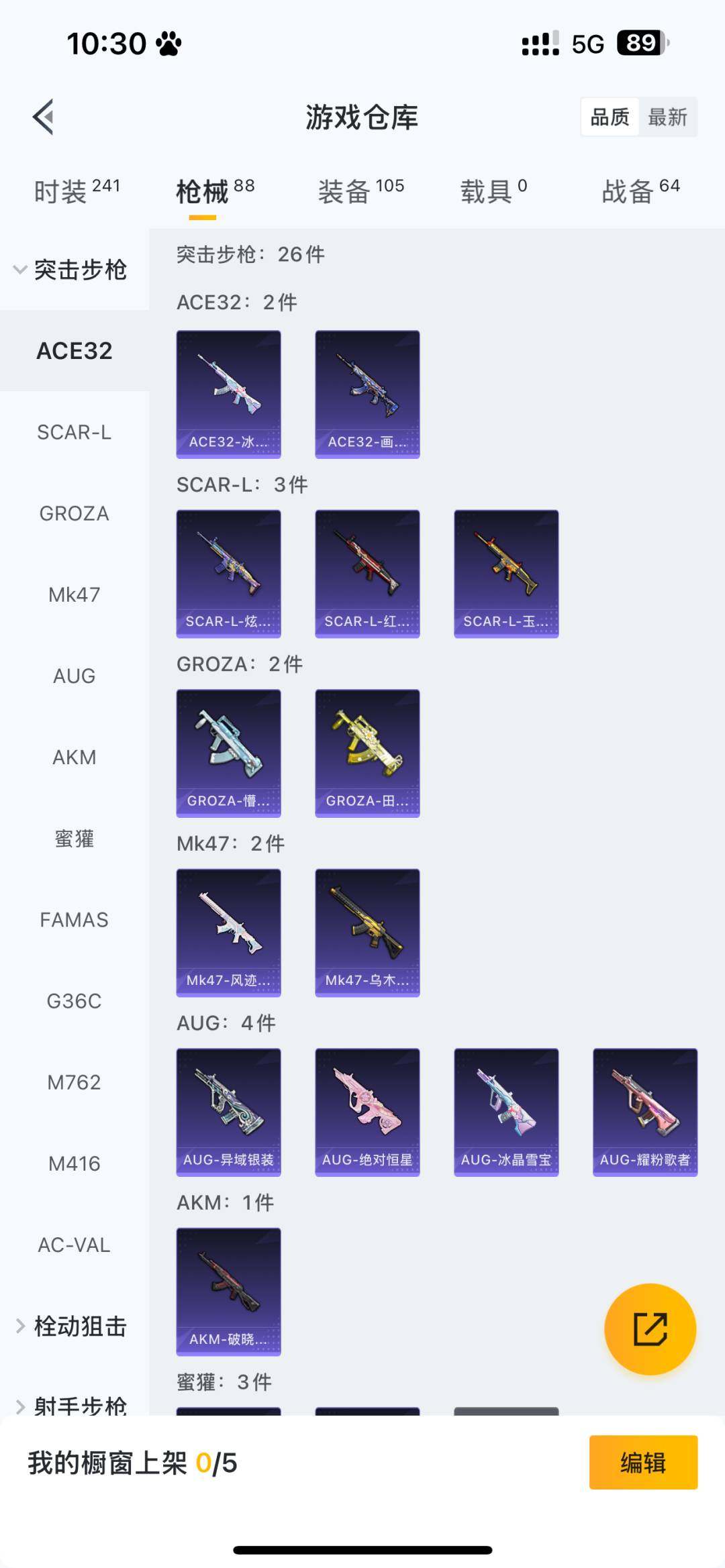This screenshot has width=725, height=1568.
Task: Switch to 载具 tab
Action: (x=493, y=191)
